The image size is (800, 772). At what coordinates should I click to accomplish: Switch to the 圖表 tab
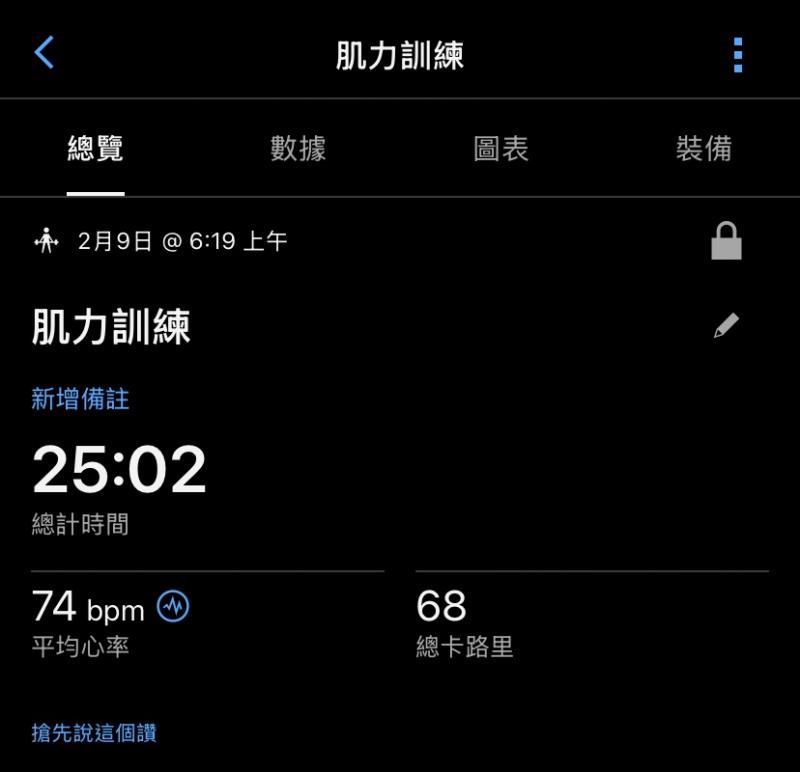click(x=501, y=150)
